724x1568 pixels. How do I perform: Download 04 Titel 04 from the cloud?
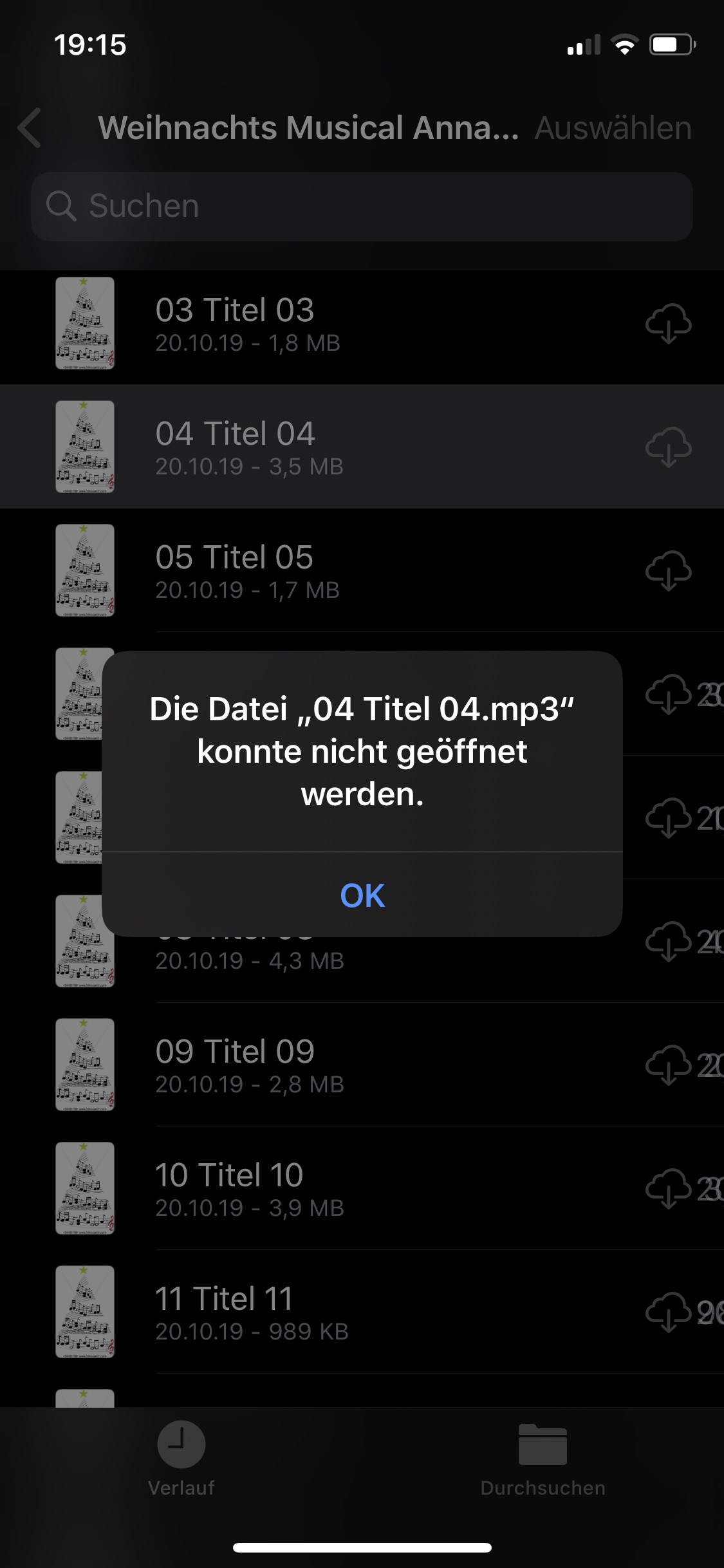[668, 447]
